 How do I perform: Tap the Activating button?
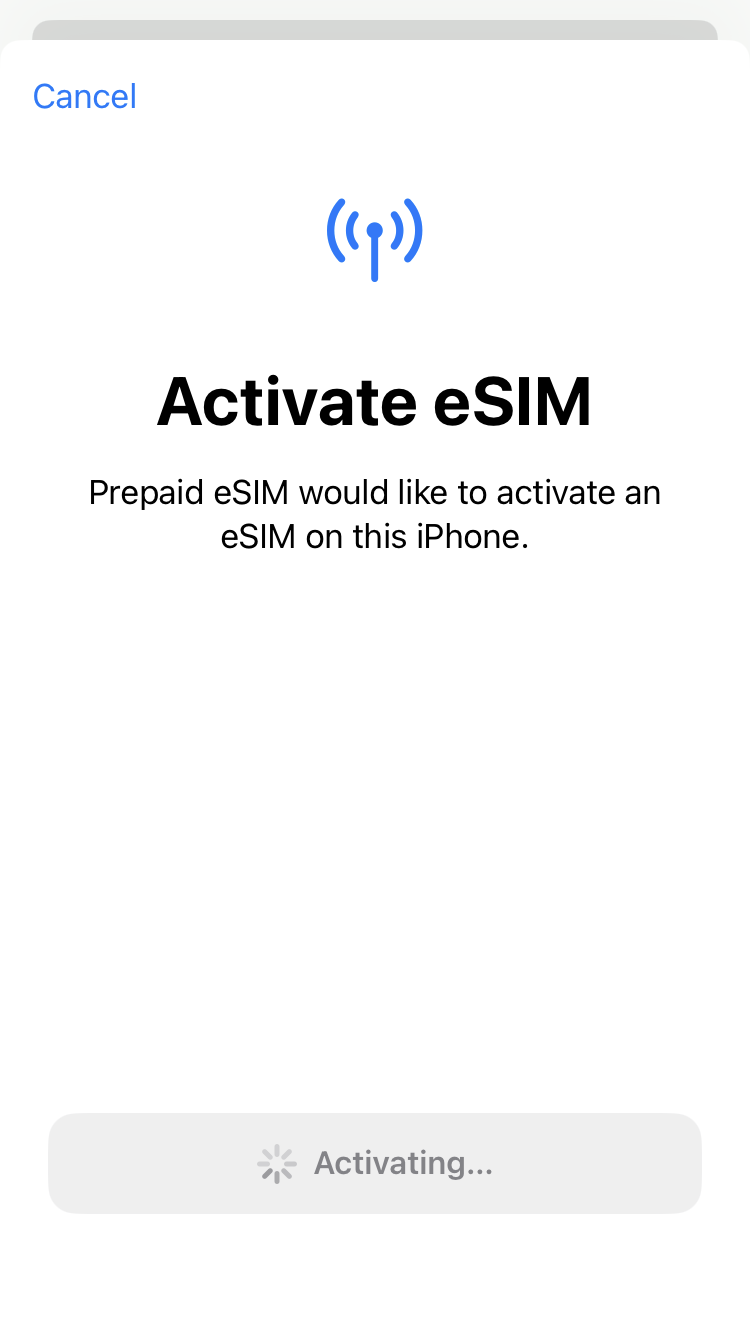375,1163
